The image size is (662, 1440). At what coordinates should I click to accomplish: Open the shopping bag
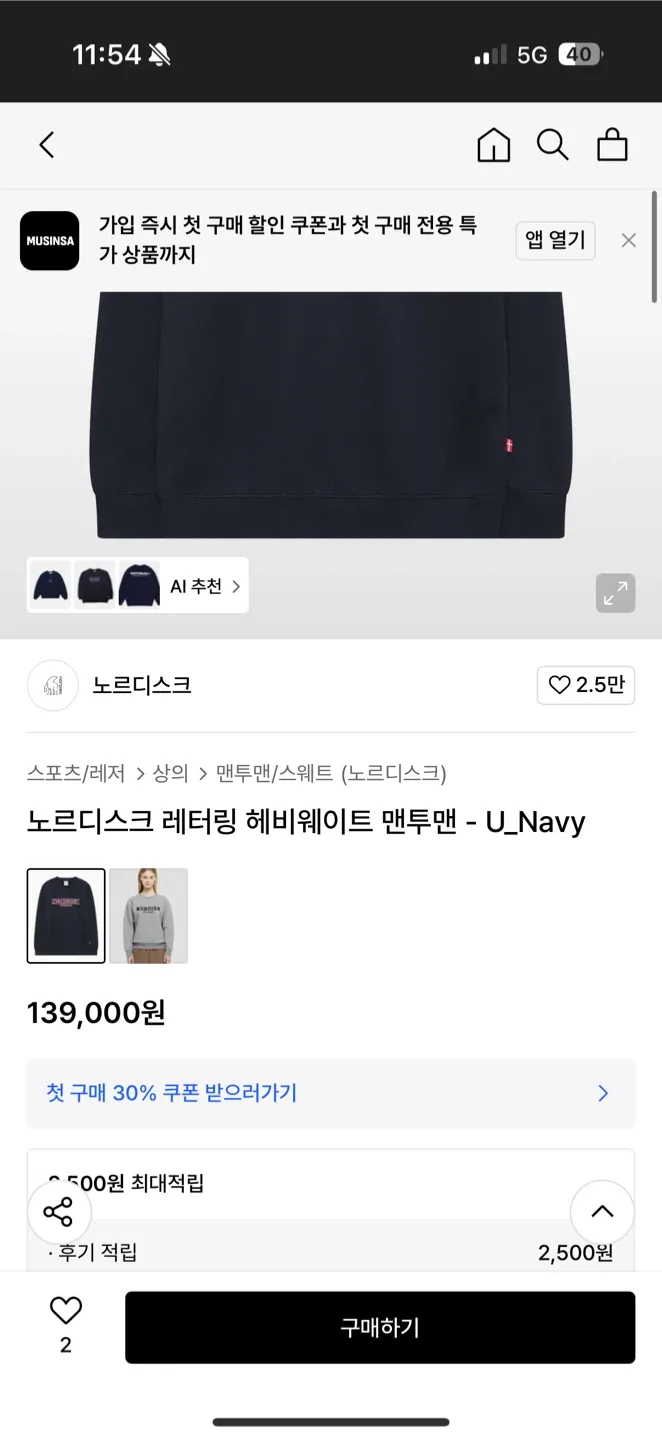[612, 145]
